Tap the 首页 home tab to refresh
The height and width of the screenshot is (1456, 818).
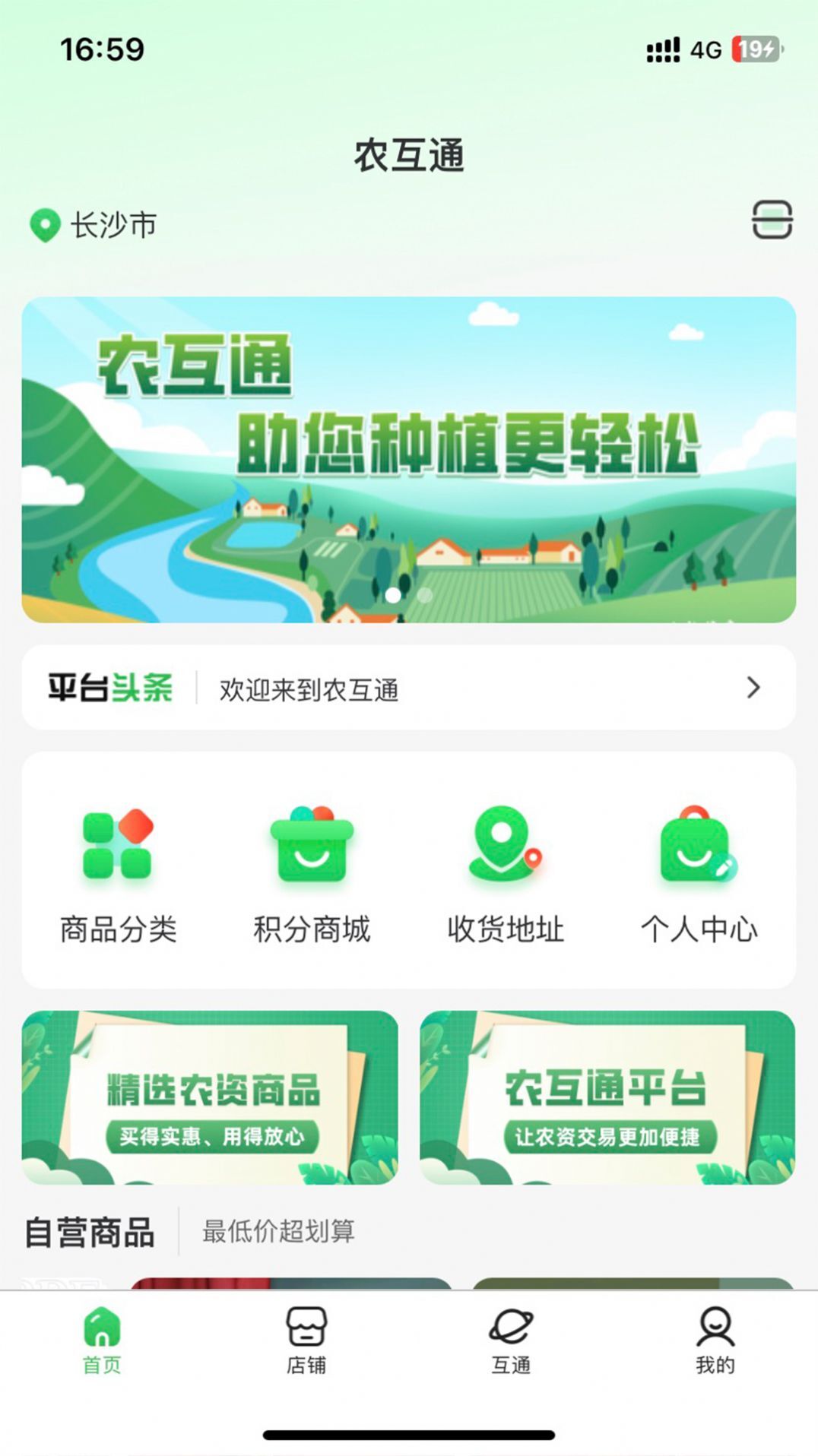click(102, 1337)
